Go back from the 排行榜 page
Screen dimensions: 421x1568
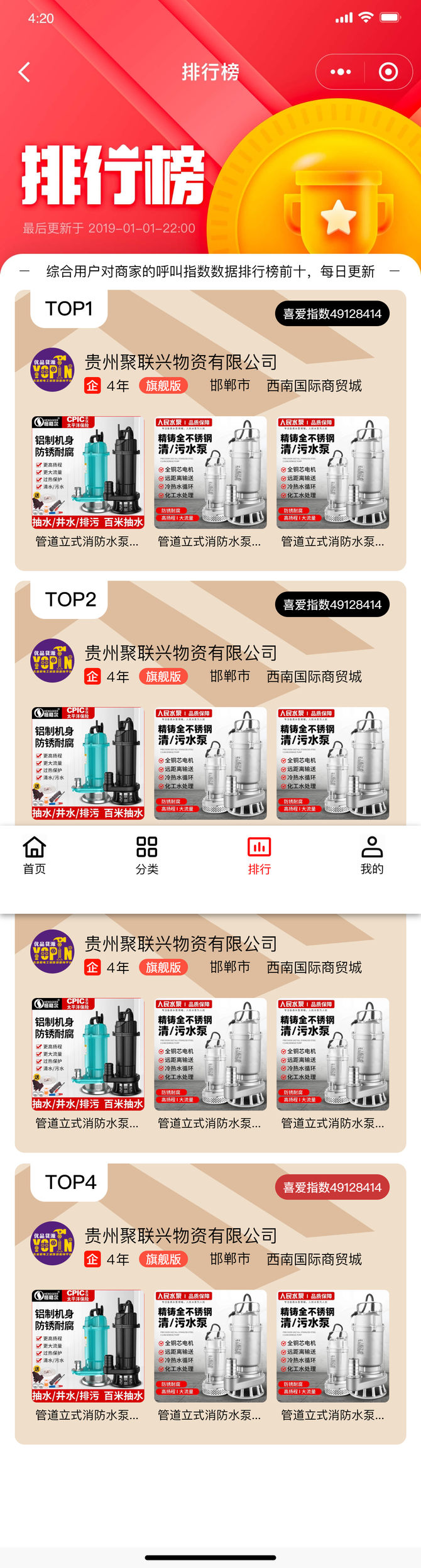pyautogui.click(x=25, y=72)
